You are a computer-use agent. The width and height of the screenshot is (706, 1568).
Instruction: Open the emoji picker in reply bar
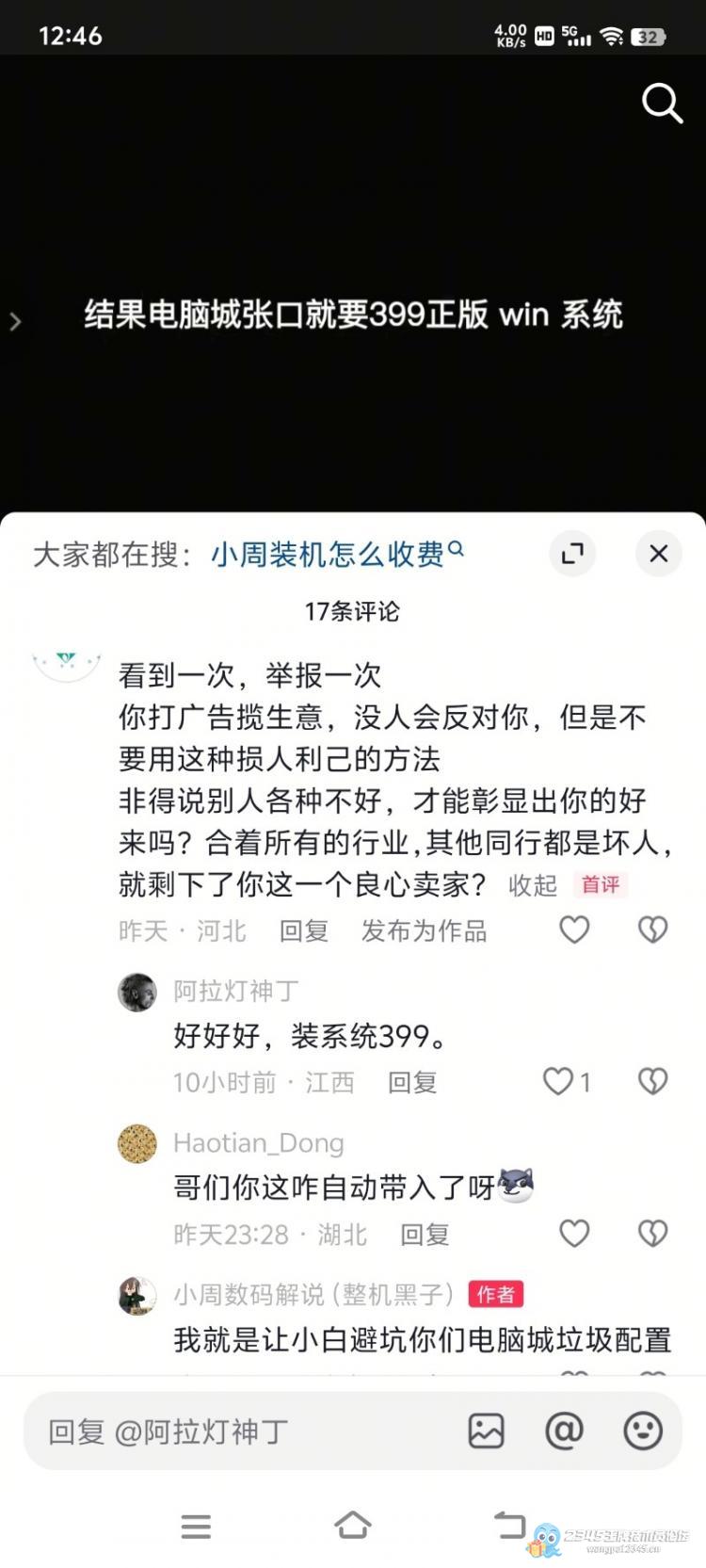pos(643,1431)
